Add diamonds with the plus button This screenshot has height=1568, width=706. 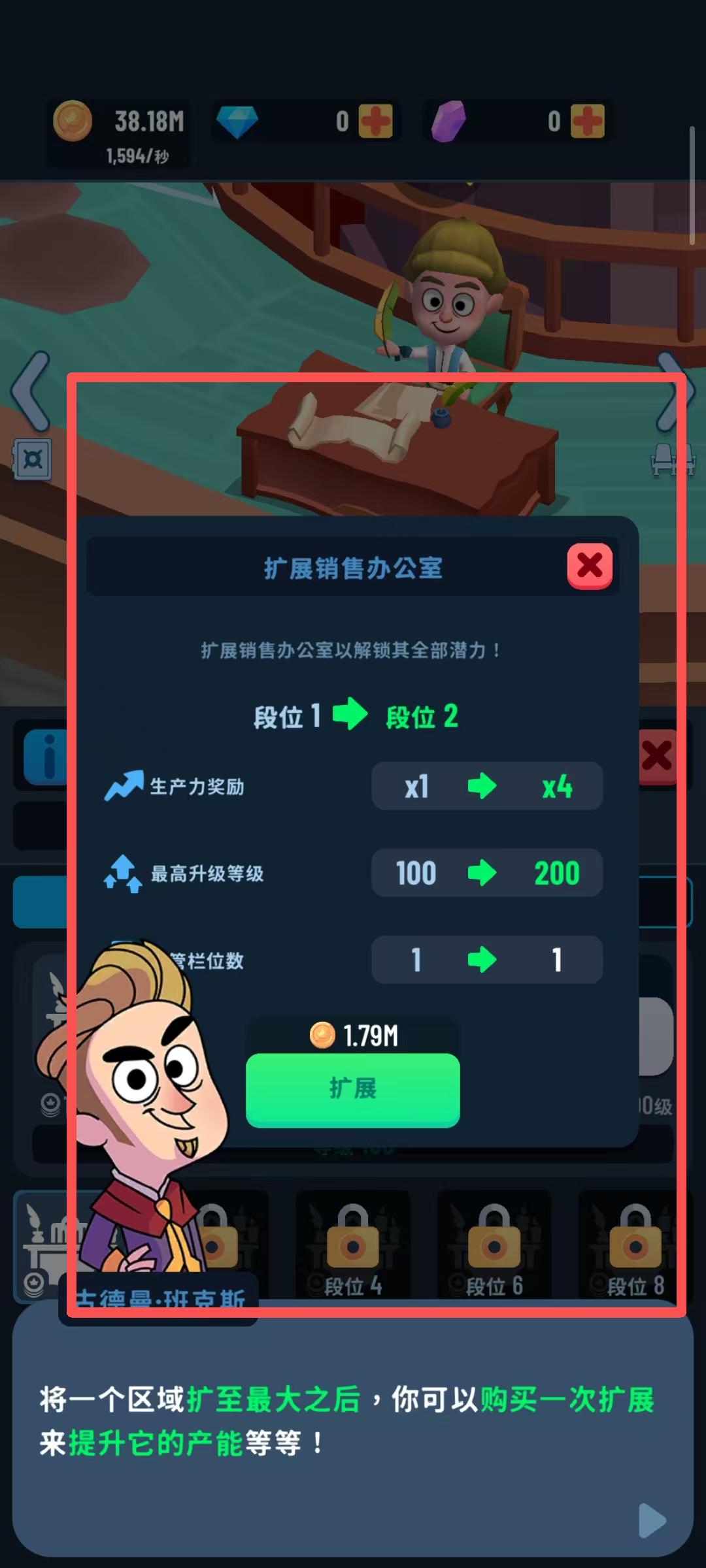(376, 121)
